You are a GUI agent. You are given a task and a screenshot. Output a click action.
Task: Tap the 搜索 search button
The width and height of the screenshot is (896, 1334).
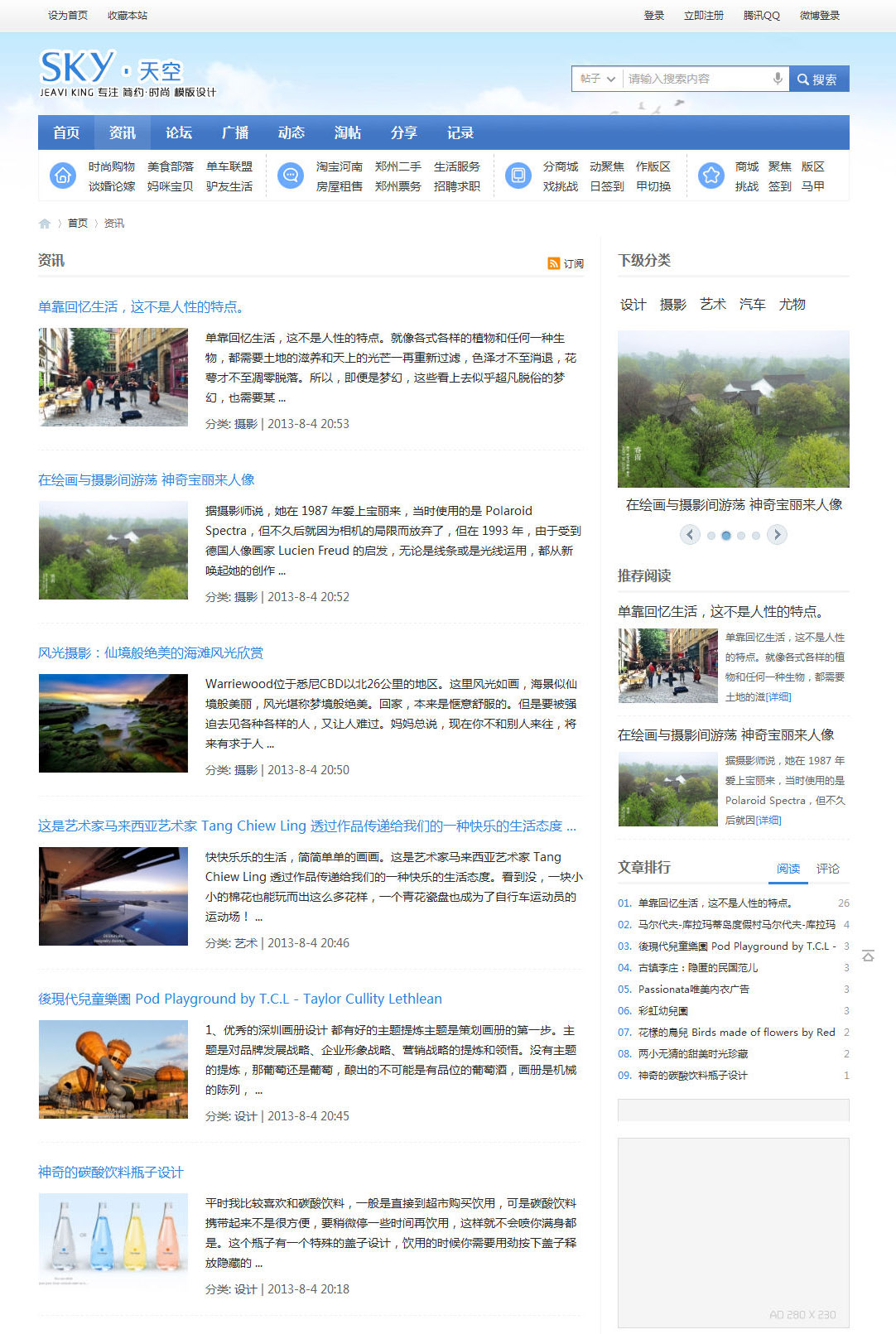pyautogui.click(x=818, y=79)
